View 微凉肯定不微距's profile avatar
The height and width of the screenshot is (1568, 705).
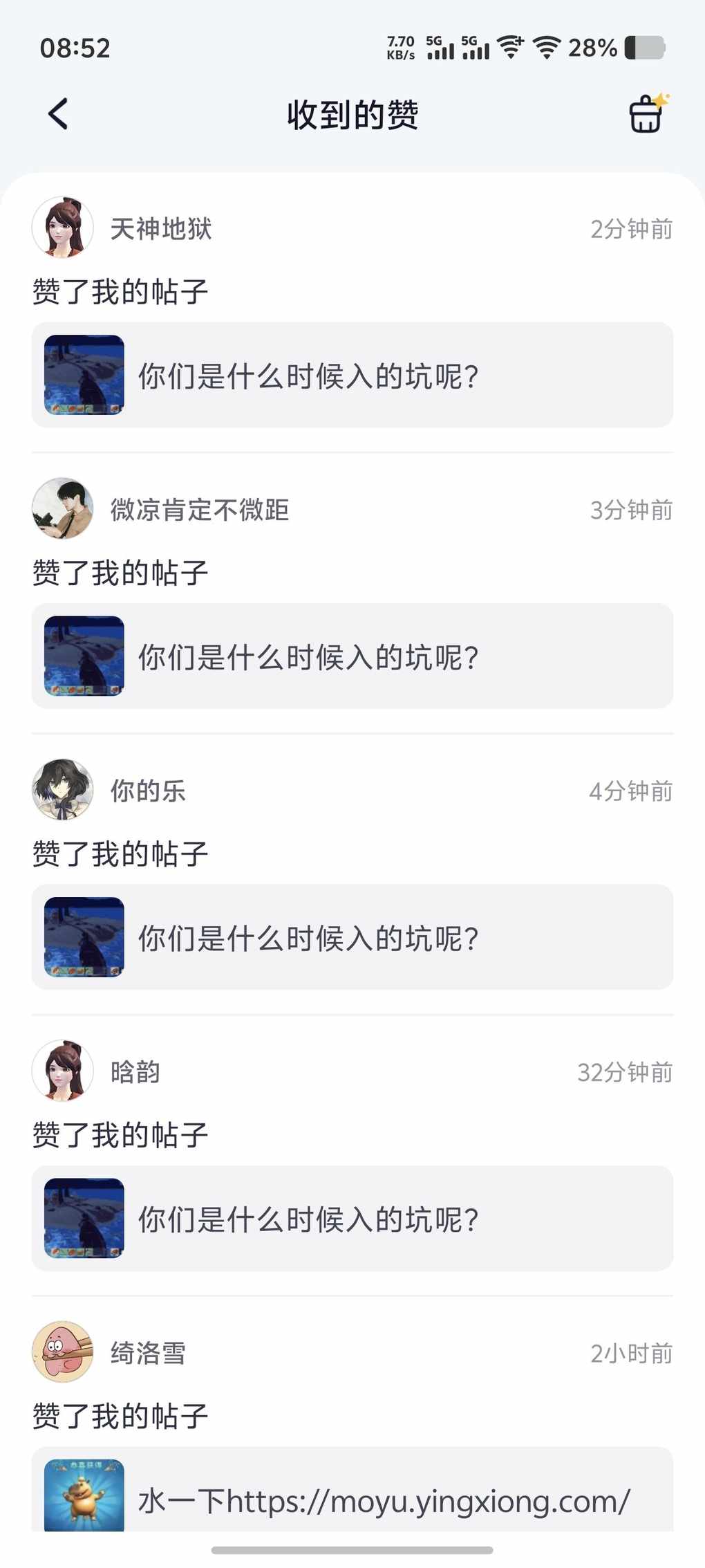pos(63,508)
